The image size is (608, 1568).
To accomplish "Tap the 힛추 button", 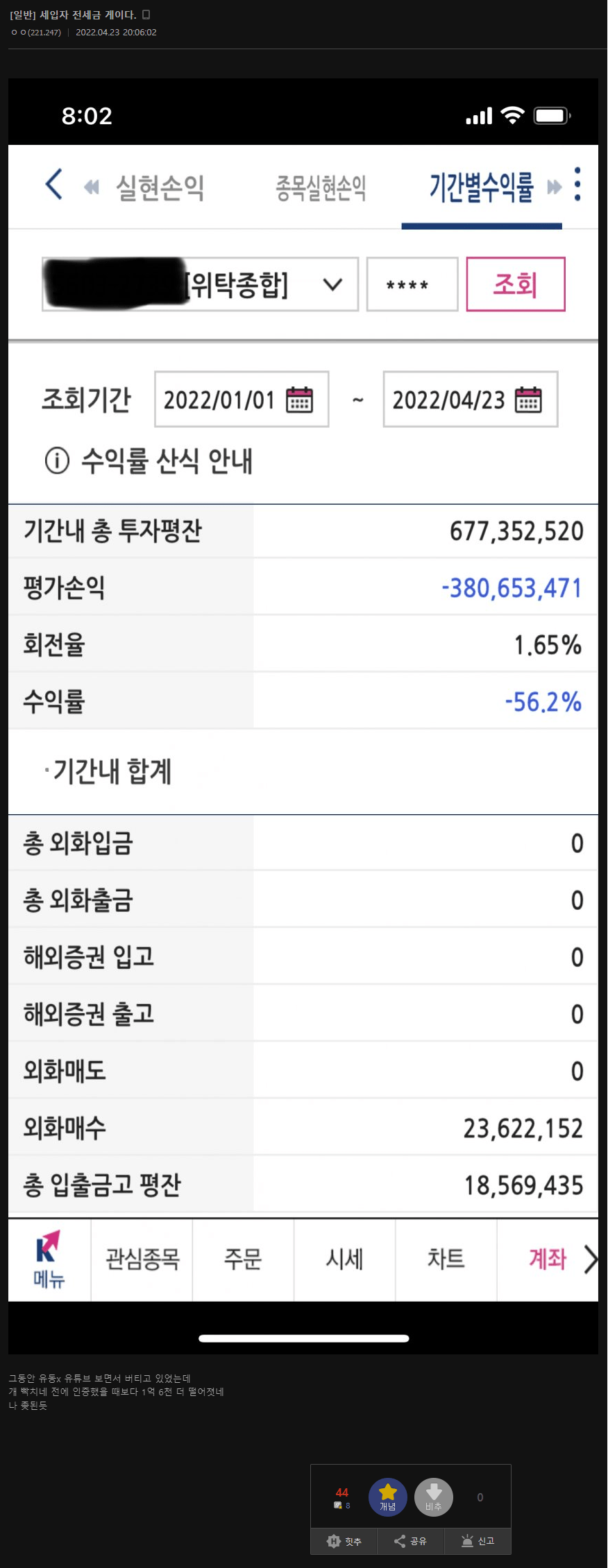I will coord(344,1541).
